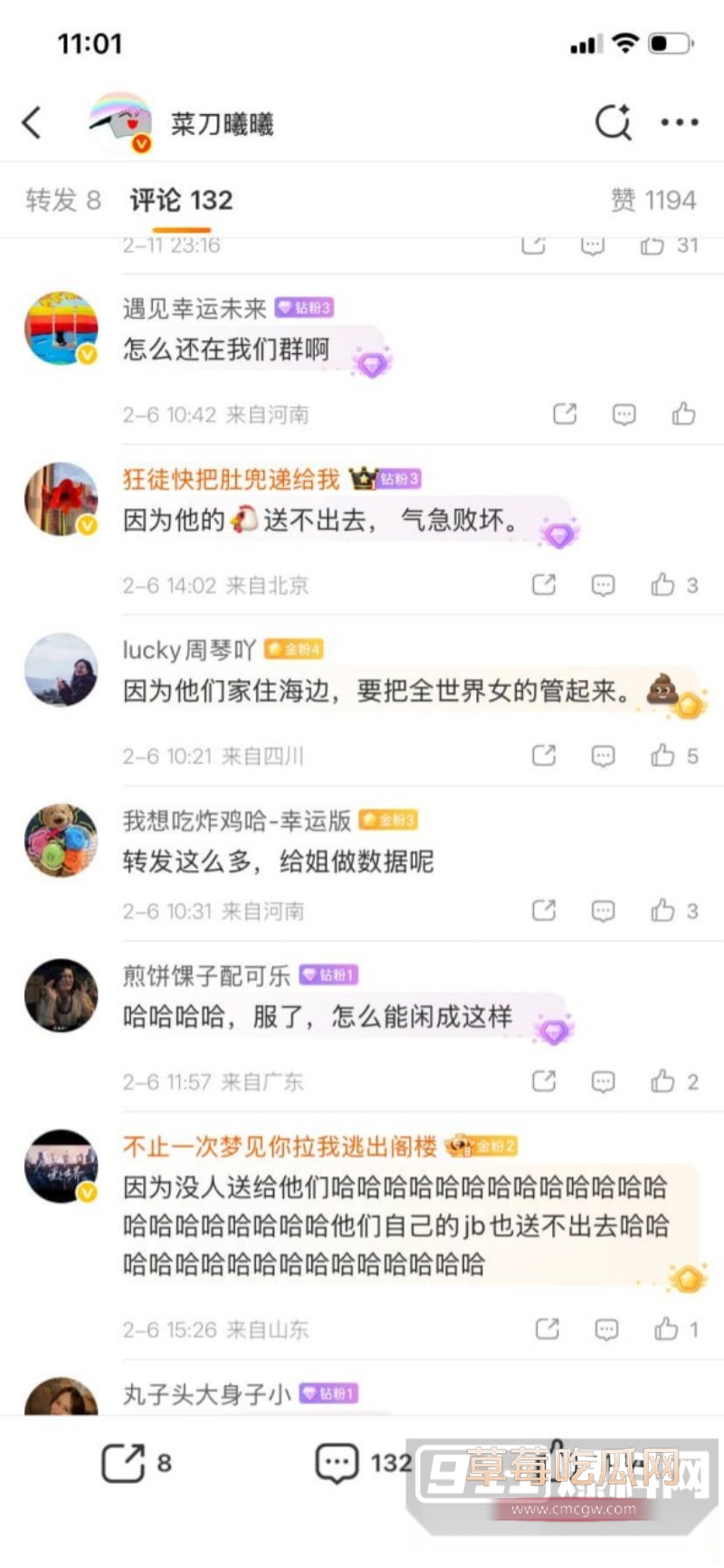Tap the share icon on 遇见幸运未来's comment
Viewport: 724px width, 1568px height.
pyautogui.click(x=565, y=414)
